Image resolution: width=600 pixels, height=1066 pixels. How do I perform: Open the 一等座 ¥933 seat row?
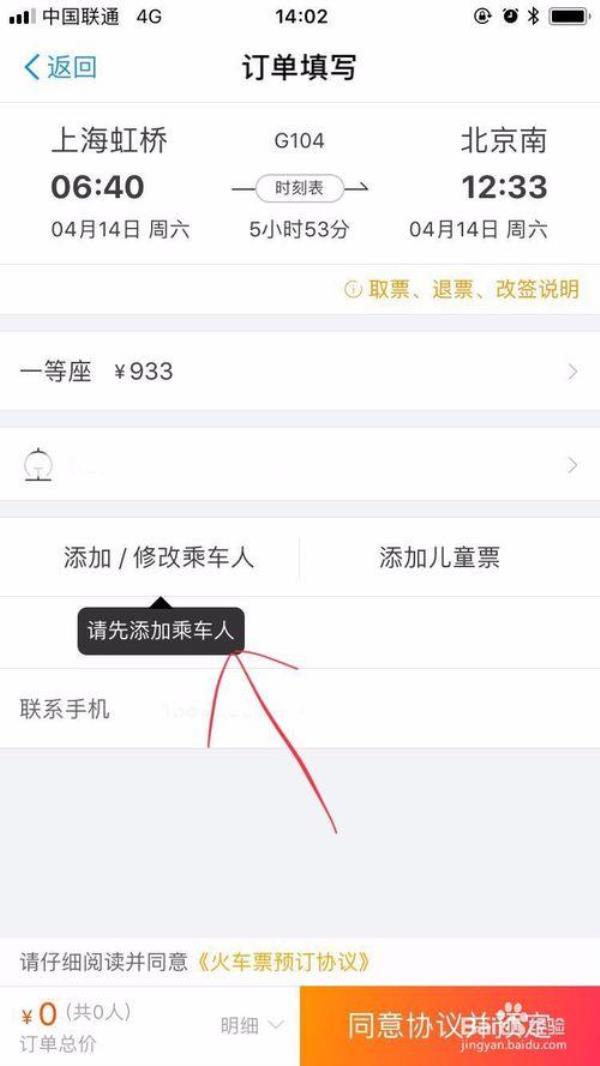pos(299,372)
